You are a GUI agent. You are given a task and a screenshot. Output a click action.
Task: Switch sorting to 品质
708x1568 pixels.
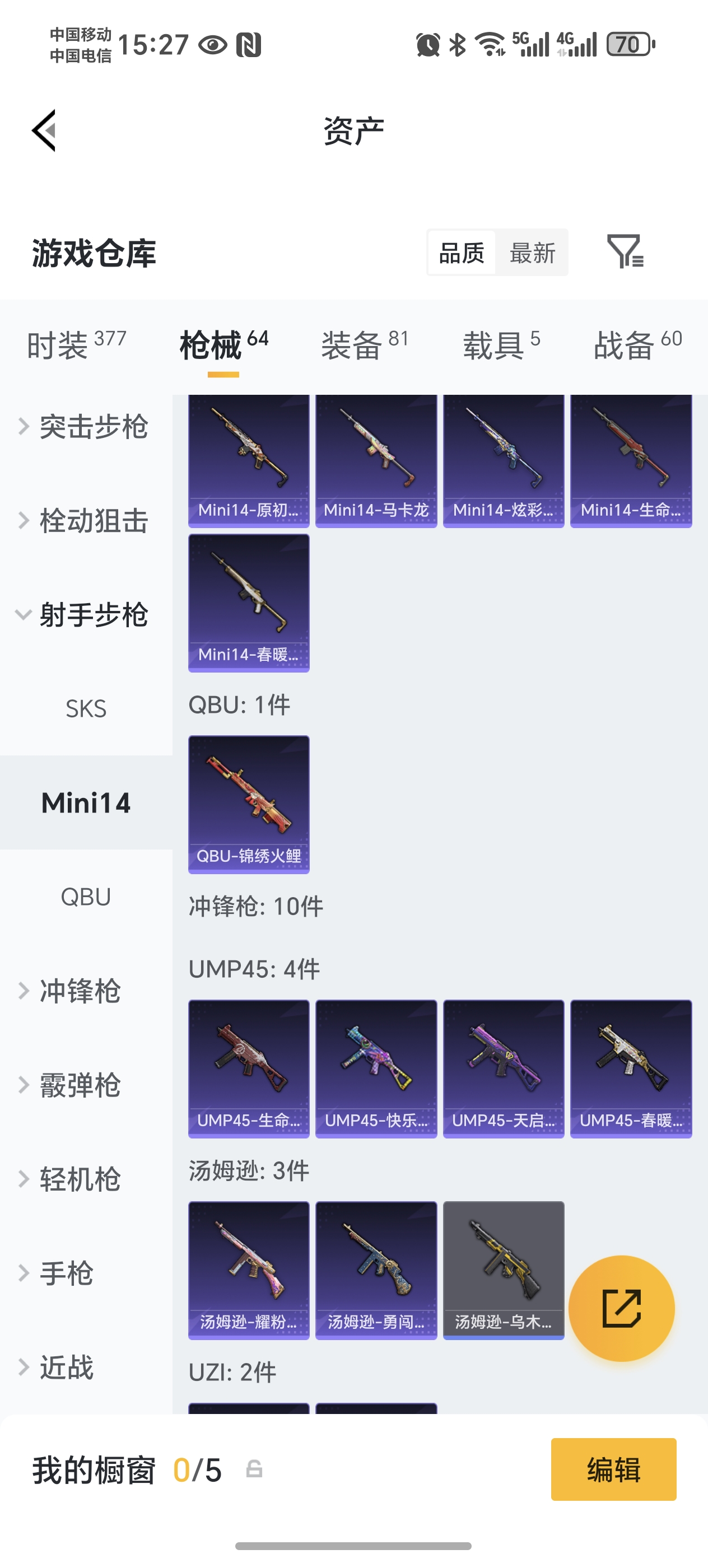(460, 253)
